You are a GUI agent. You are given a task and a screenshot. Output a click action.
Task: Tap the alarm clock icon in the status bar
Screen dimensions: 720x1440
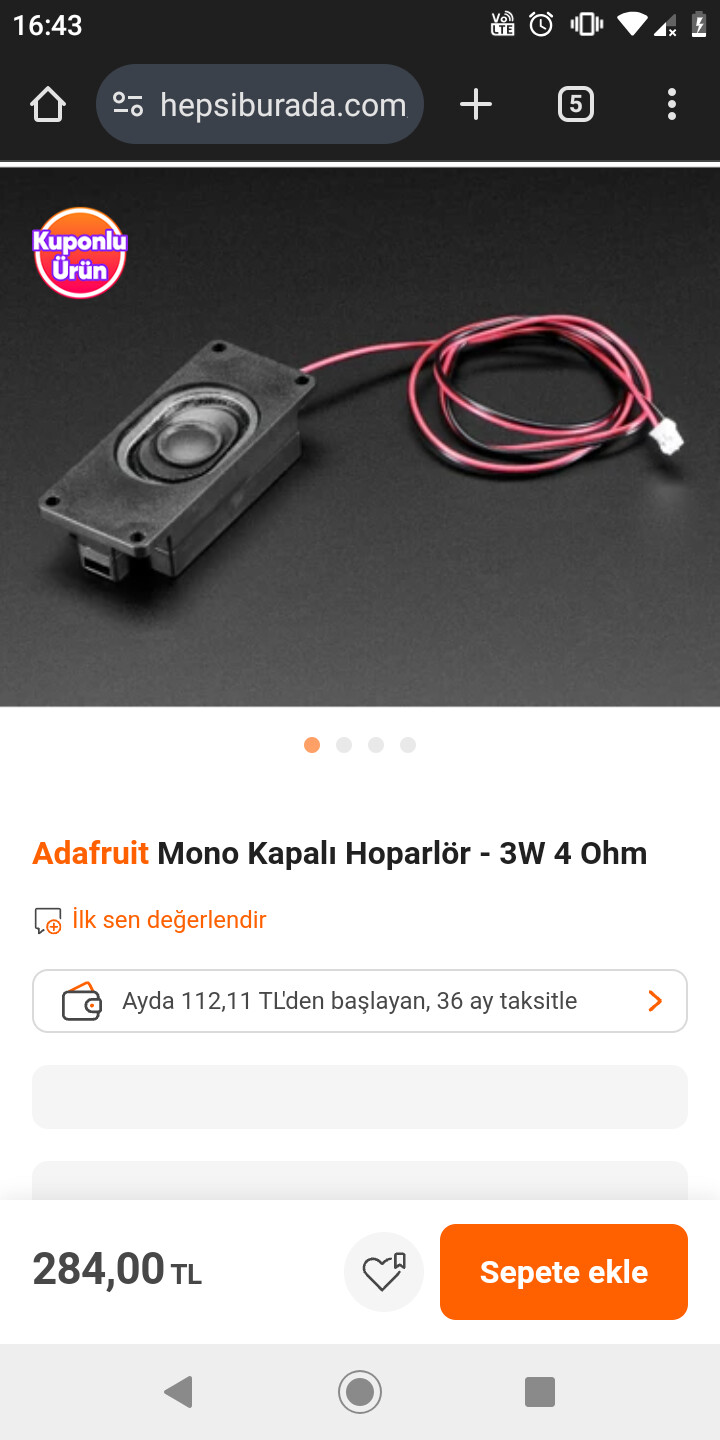[x=540, y=25]
